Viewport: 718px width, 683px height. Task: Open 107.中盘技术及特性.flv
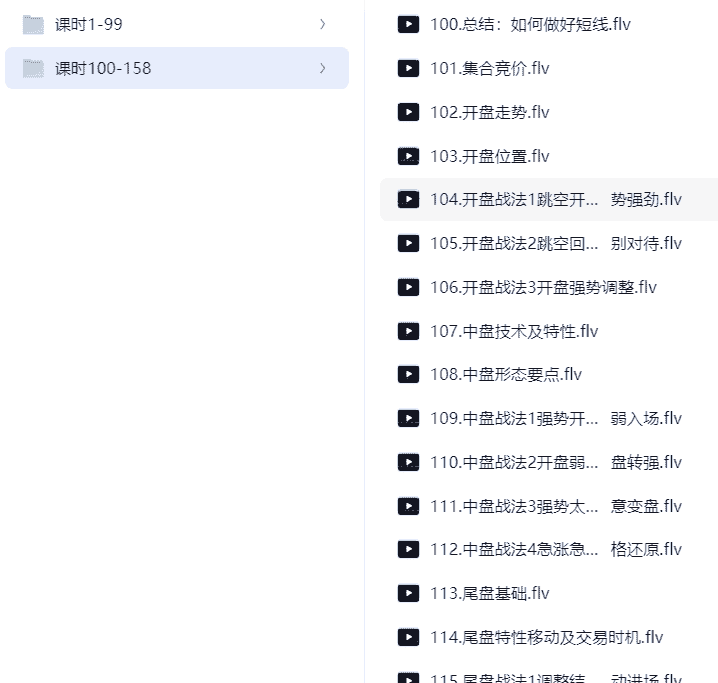point(514,331)
